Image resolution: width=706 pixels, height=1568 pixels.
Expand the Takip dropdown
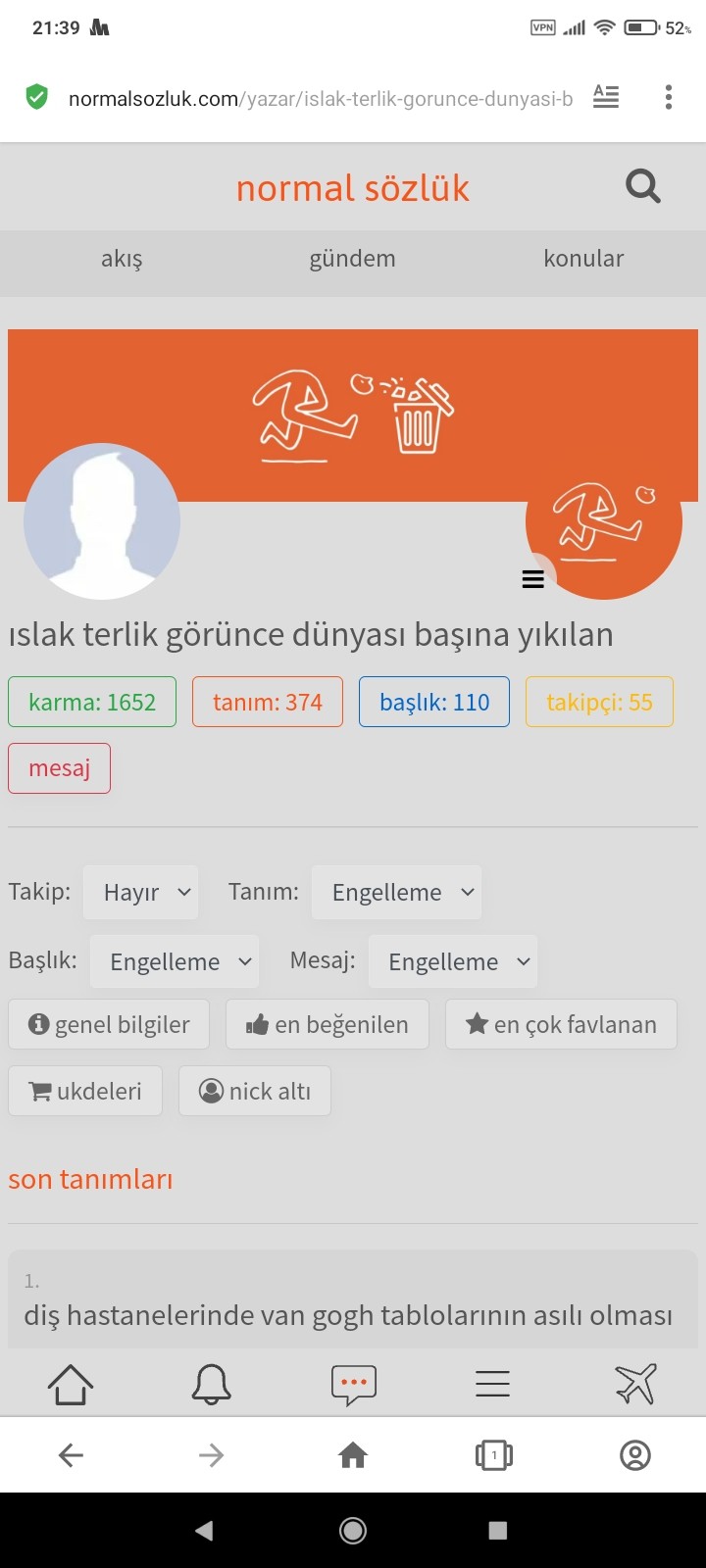[141, 892]
